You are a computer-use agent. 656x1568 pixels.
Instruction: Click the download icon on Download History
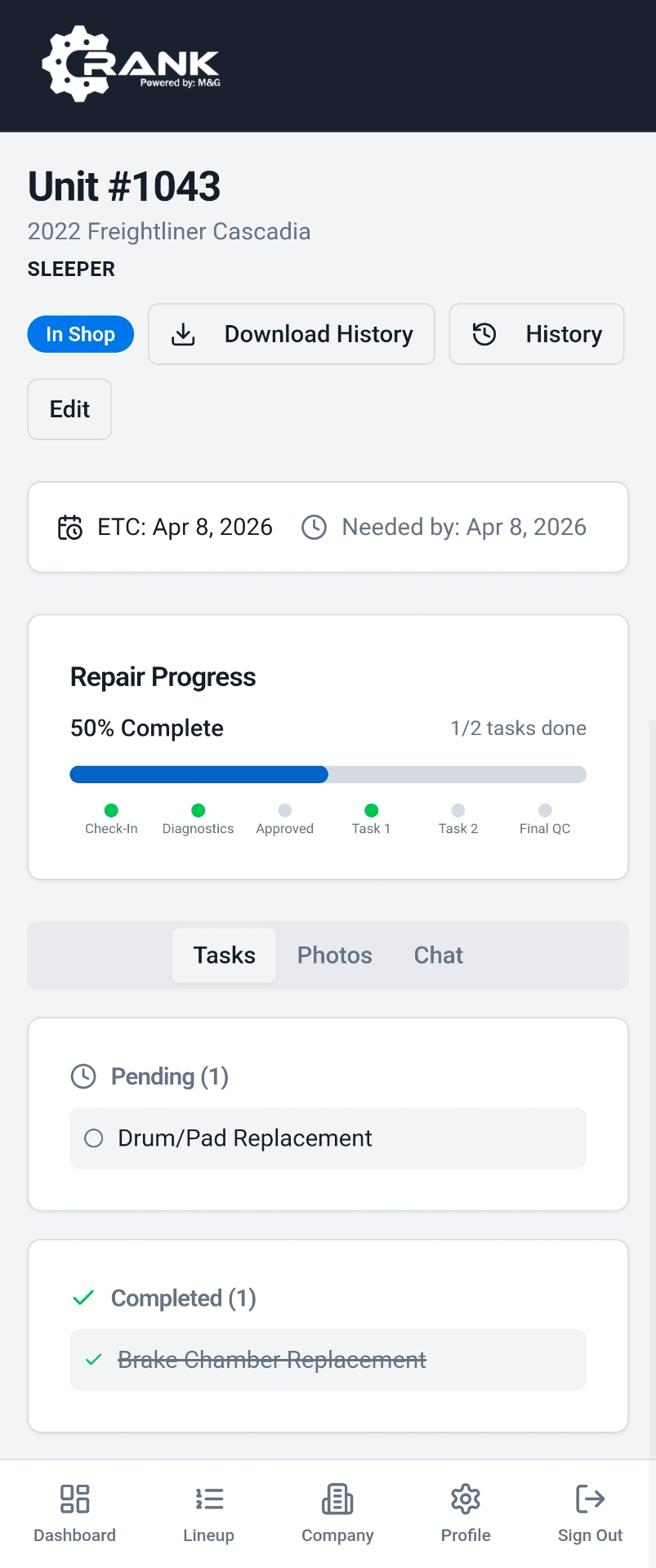tap(183, 333)
